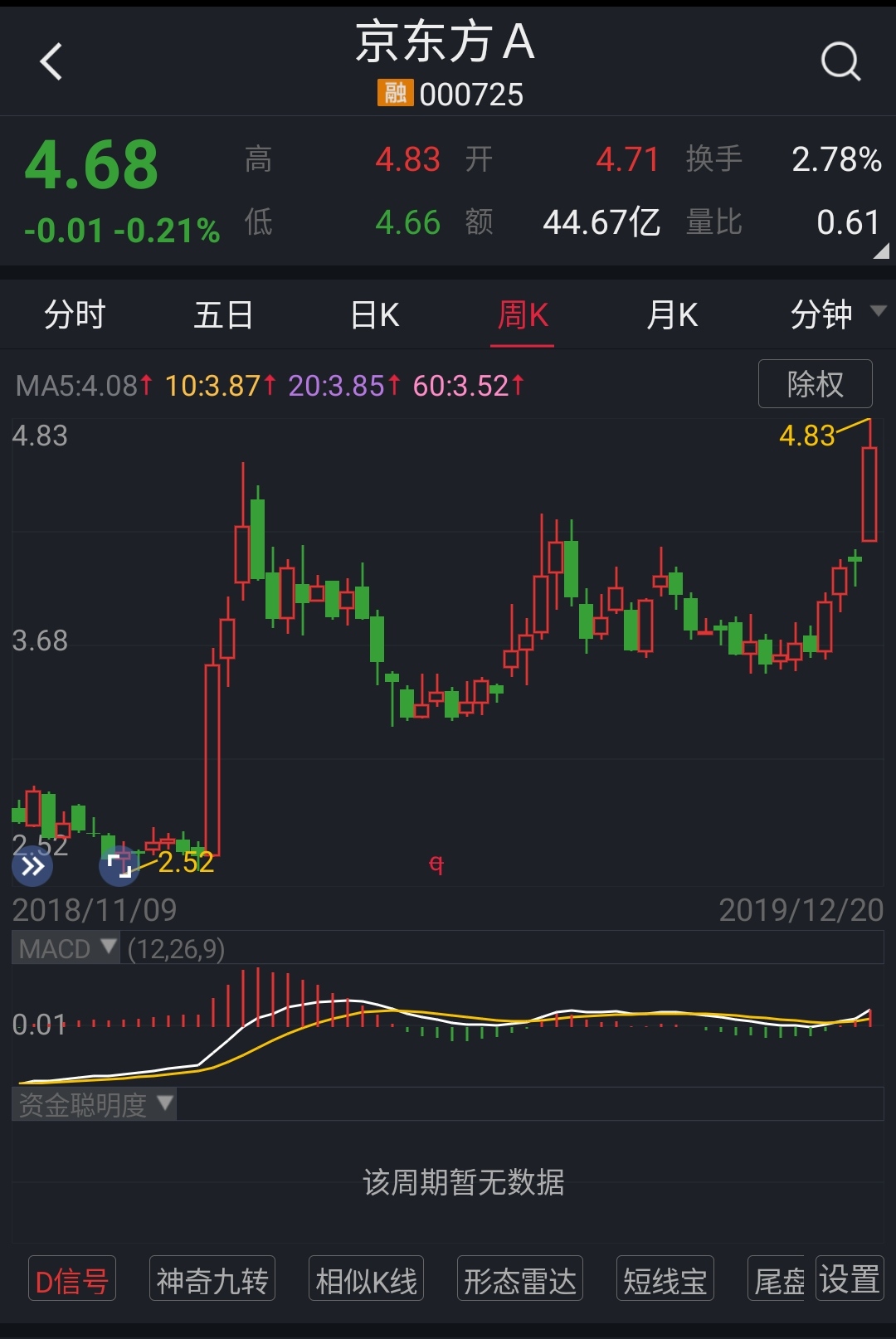Screen dimensions: 896x1339
Task: Launch the 神奇九转 indicator tool
Action: click(211, 1279)
